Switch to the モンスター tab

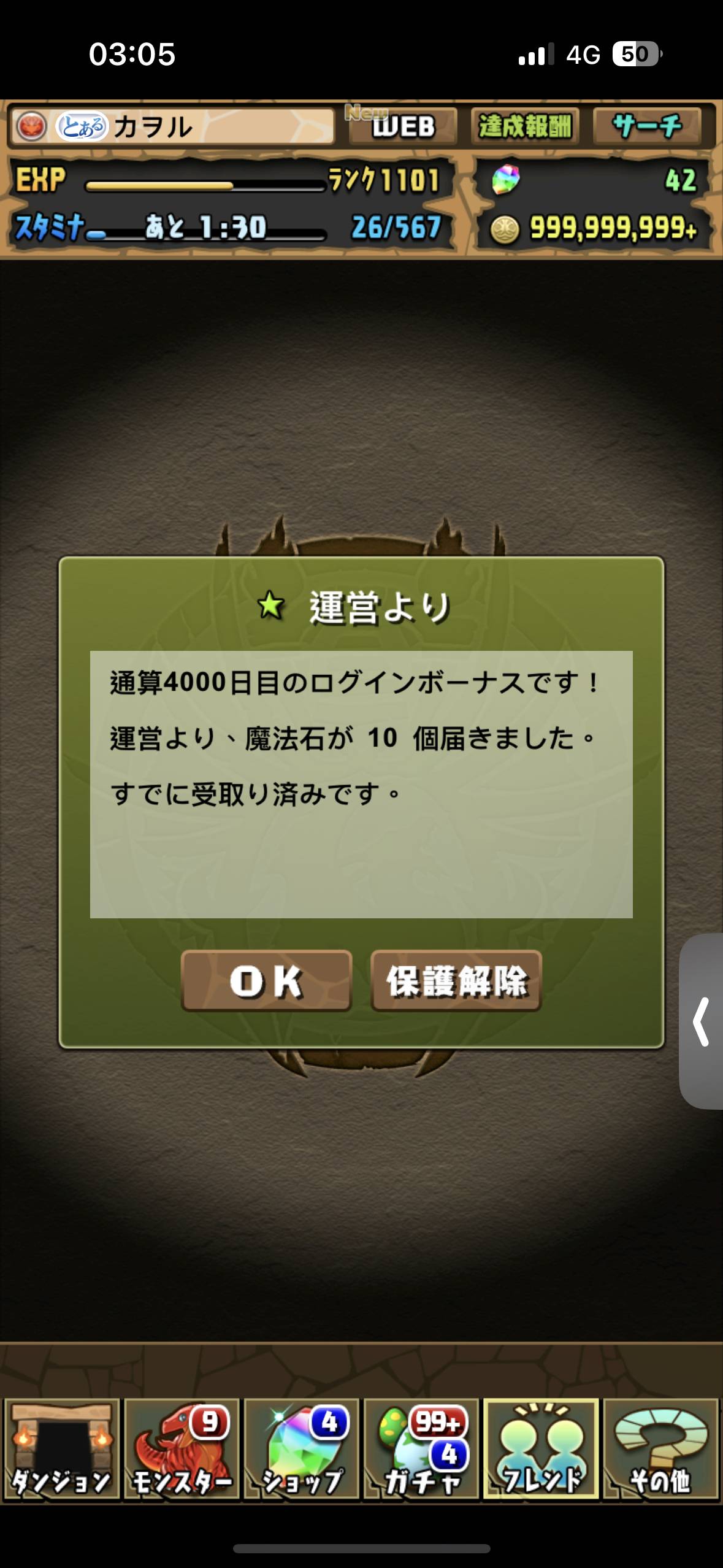coord(182,1449)
